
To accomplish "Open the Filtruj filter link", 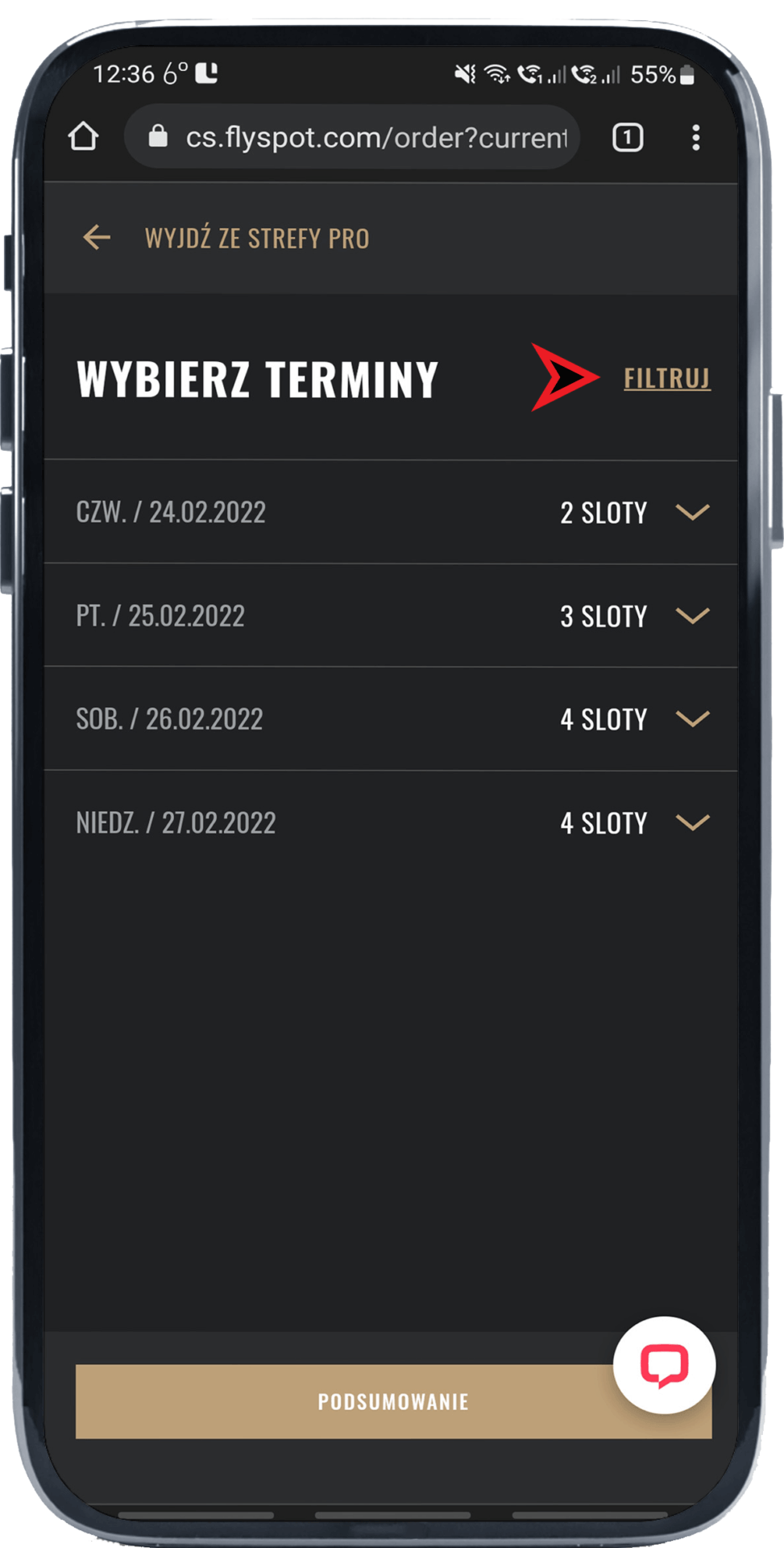I will pyautogui.click(x=666, y=378).
